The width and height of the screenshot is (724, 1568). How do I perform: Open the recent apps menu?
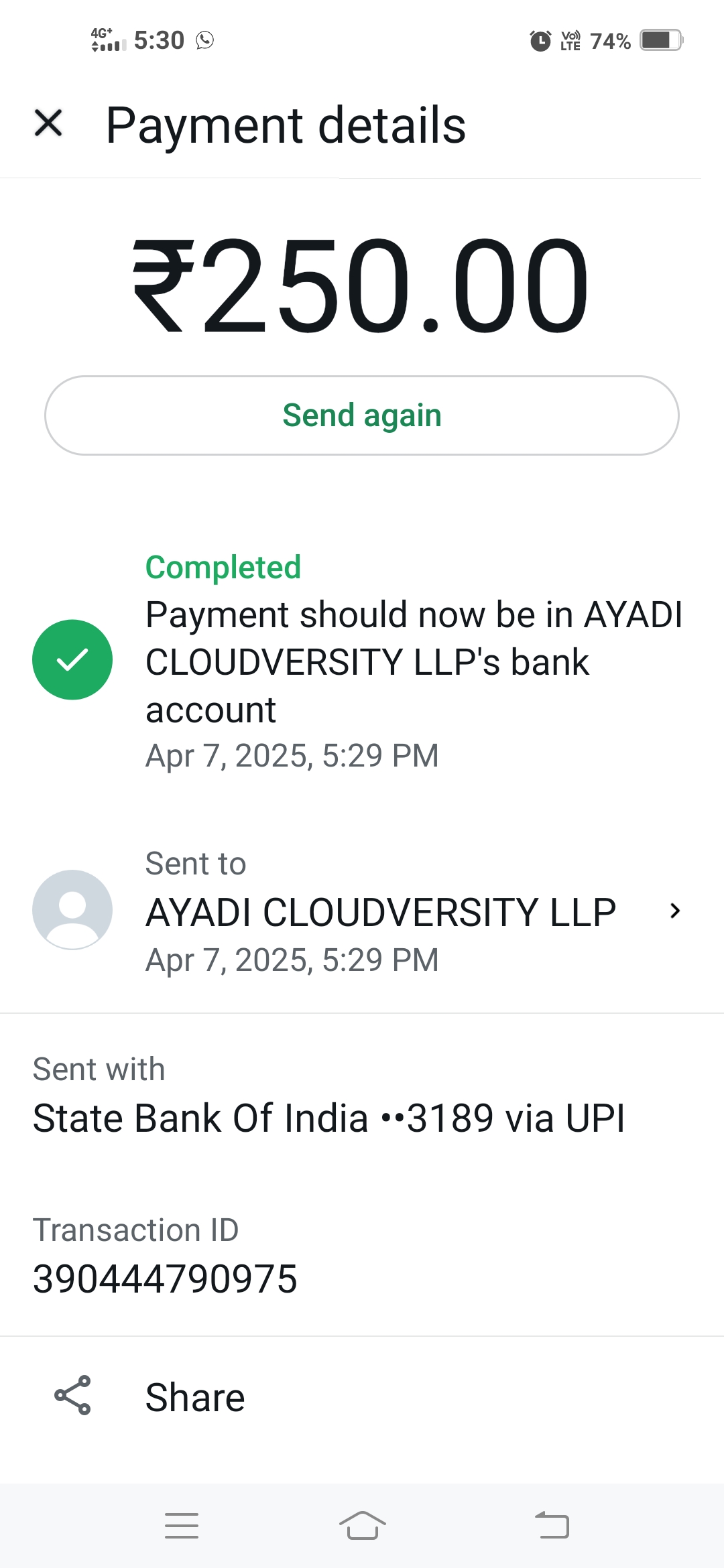(x=182, y=1526)
